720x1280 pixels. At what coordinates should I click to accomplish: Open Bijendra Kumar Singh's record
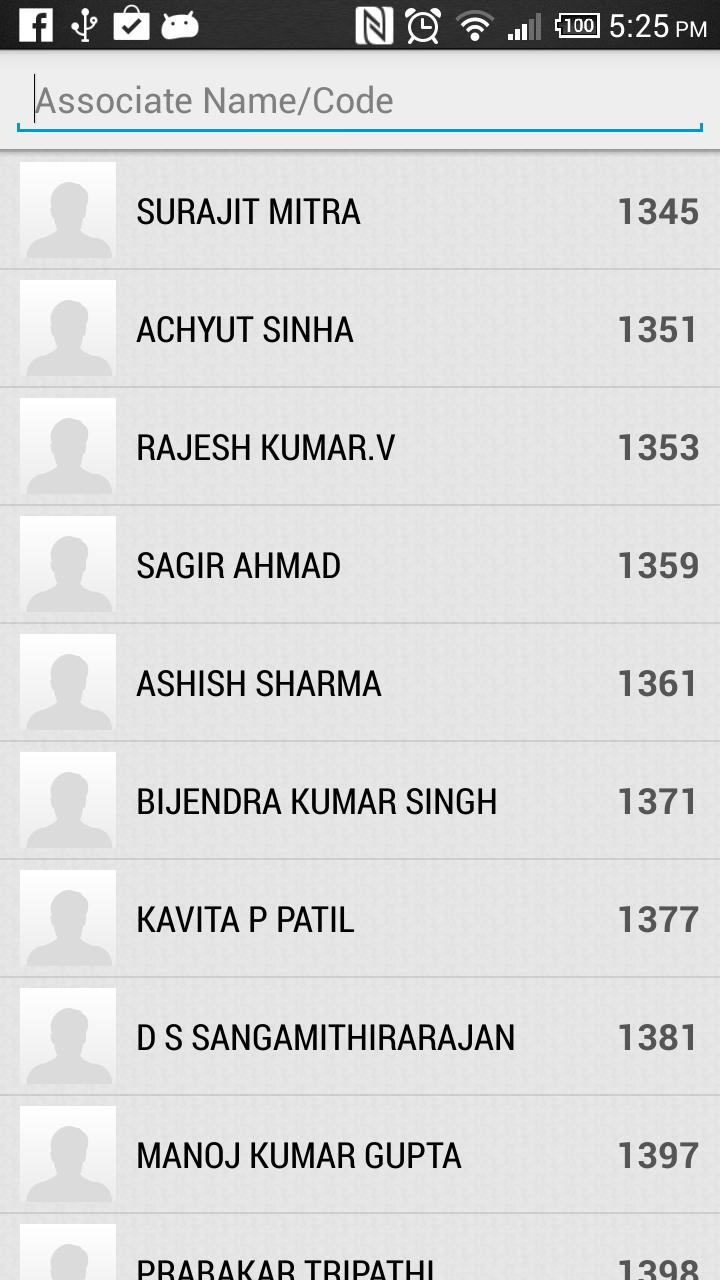[360, 801]
